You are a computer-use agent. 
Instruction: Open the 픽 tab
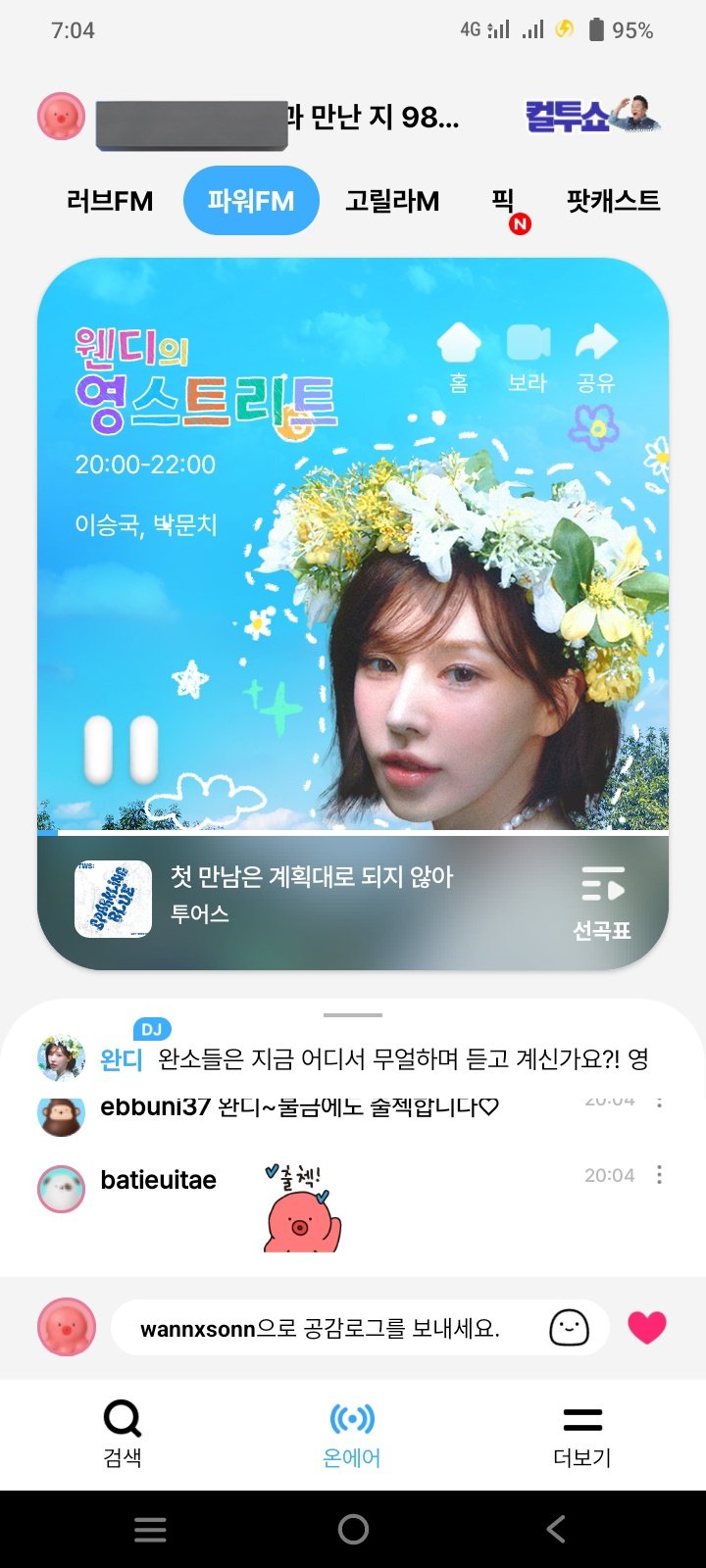[503, 201]
